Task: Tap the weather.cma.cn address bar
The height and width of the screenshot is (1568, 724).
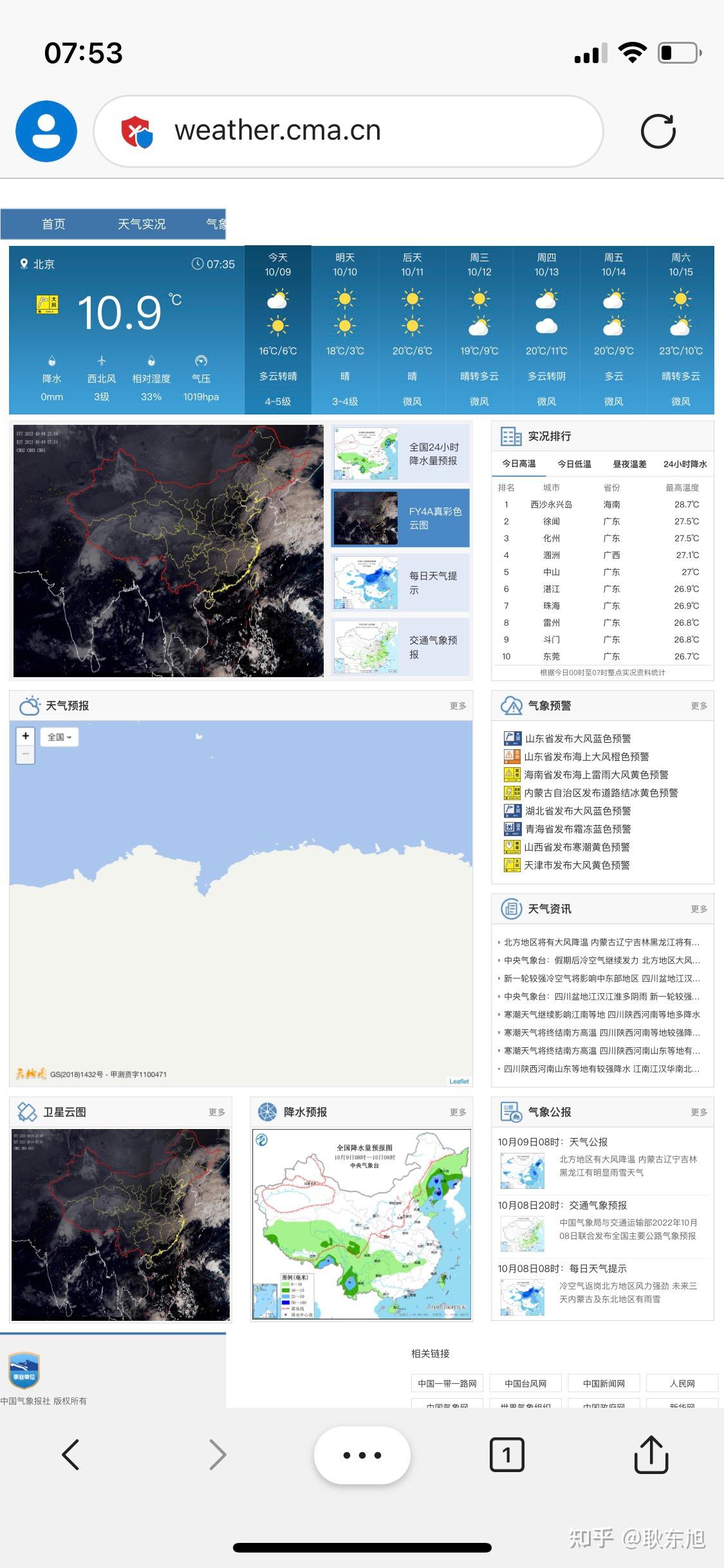Action: point(348,131)
